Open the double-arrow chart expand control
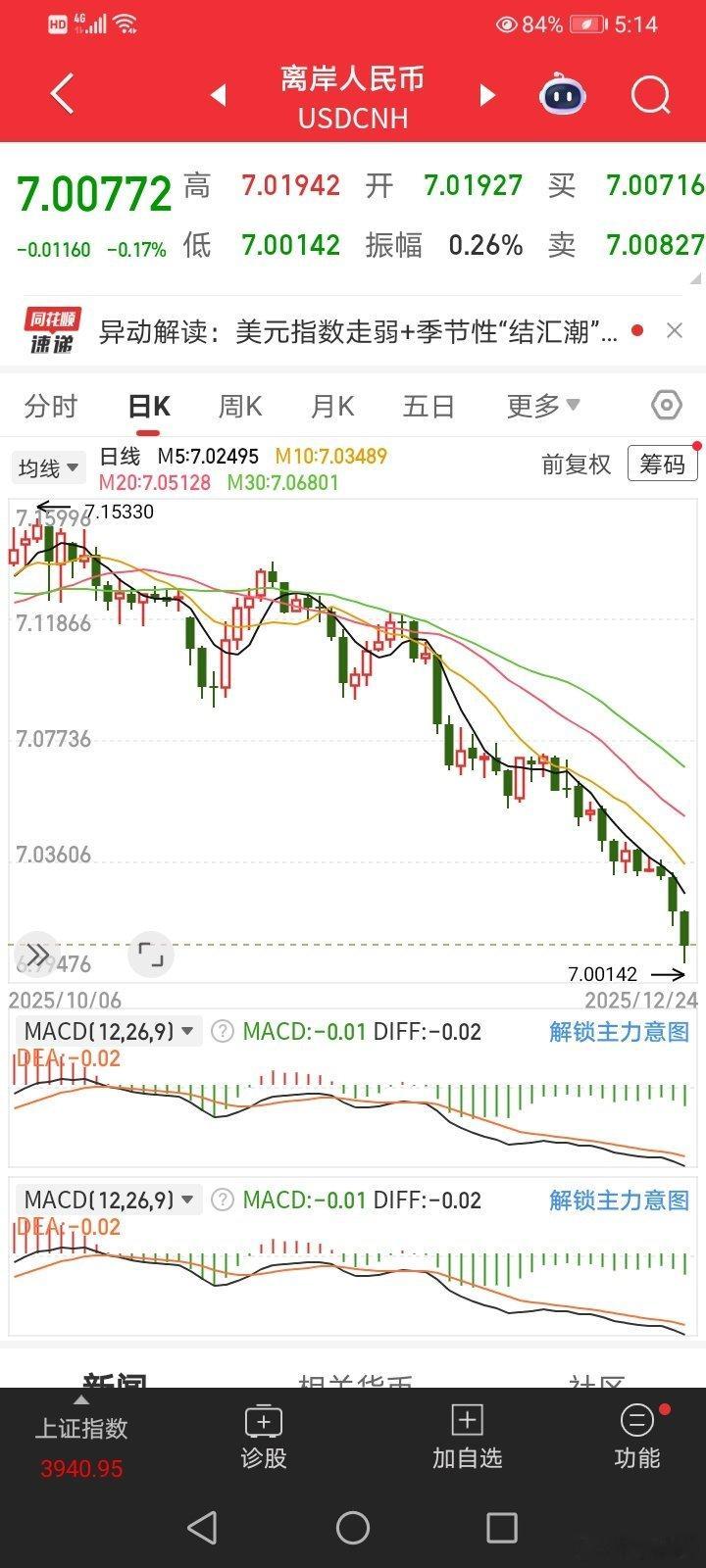Image resolution: width=706 pixels, height=1568 pixels. tap(37, 953)
